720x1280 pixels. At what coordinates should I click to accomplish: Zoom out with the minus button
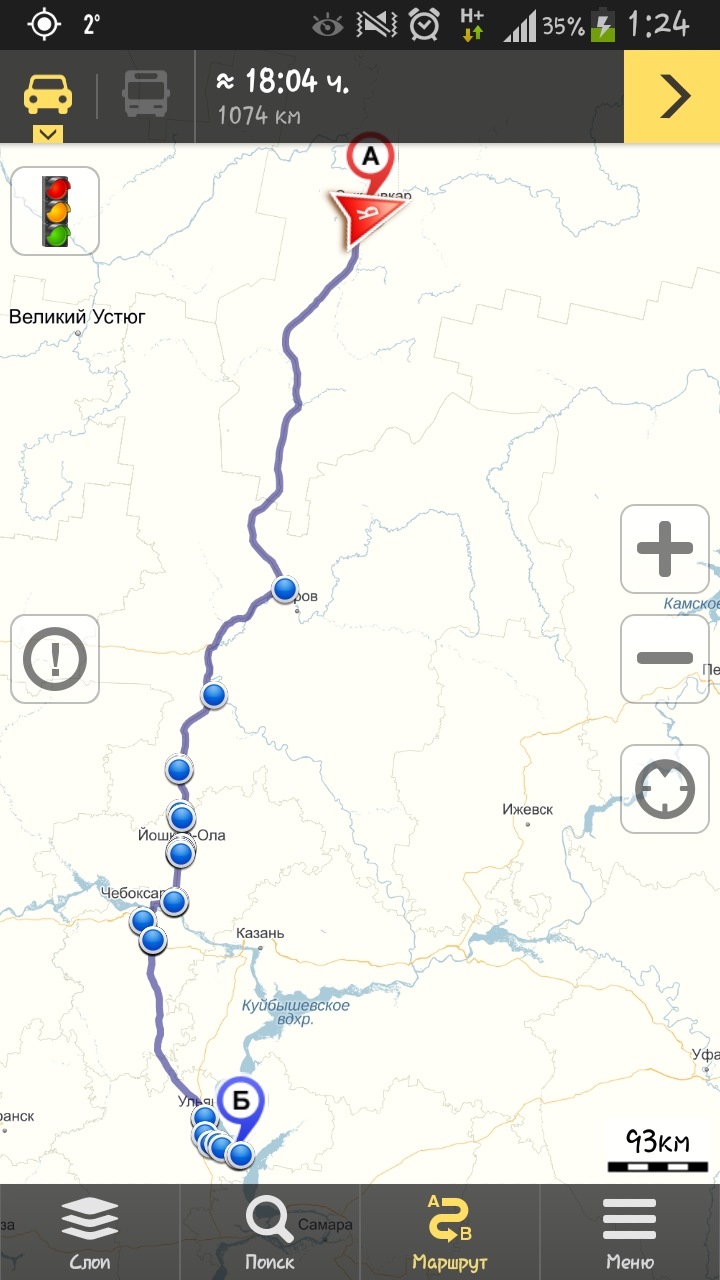tap(664, 658)
